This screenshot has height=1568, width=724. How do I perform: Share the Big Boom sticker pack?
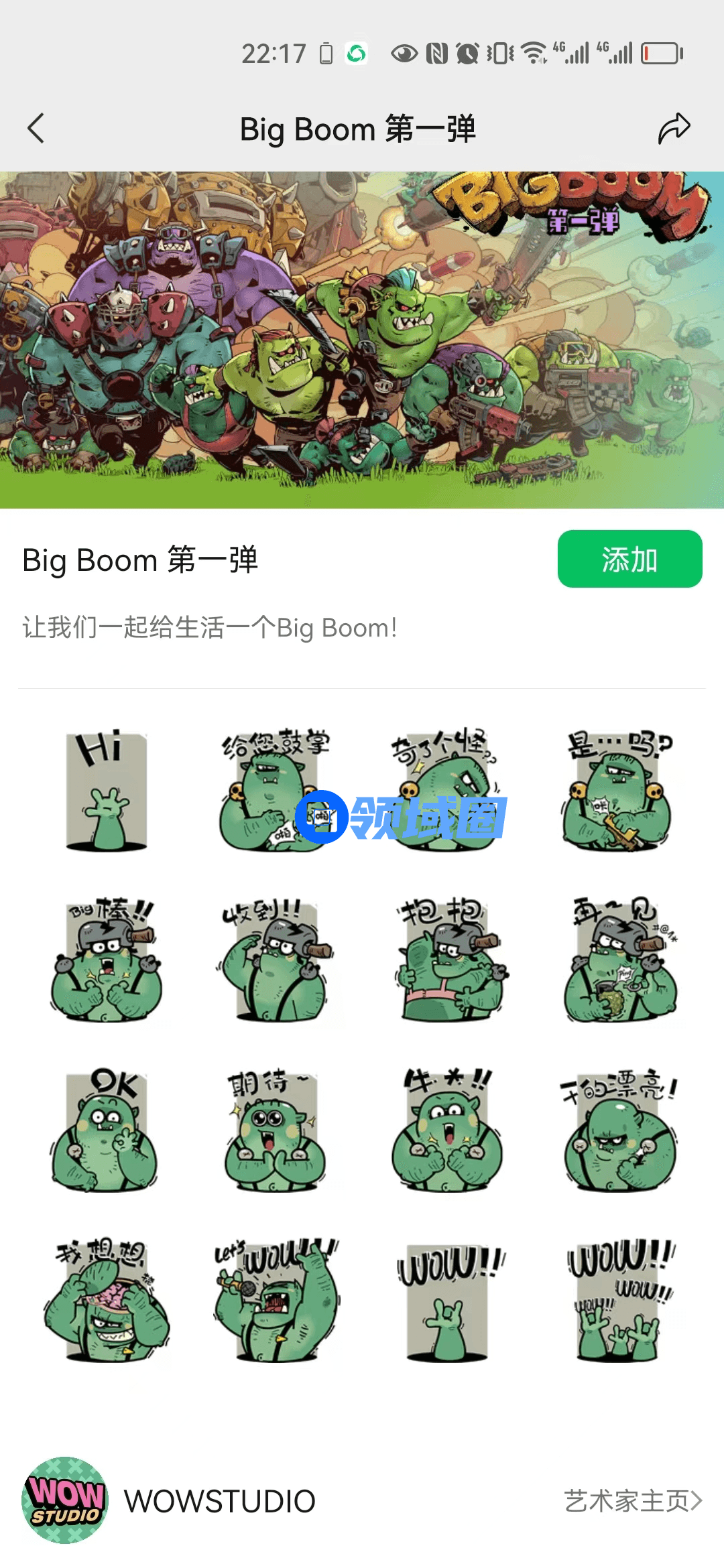pyautogui.click(x=674, y=128)
